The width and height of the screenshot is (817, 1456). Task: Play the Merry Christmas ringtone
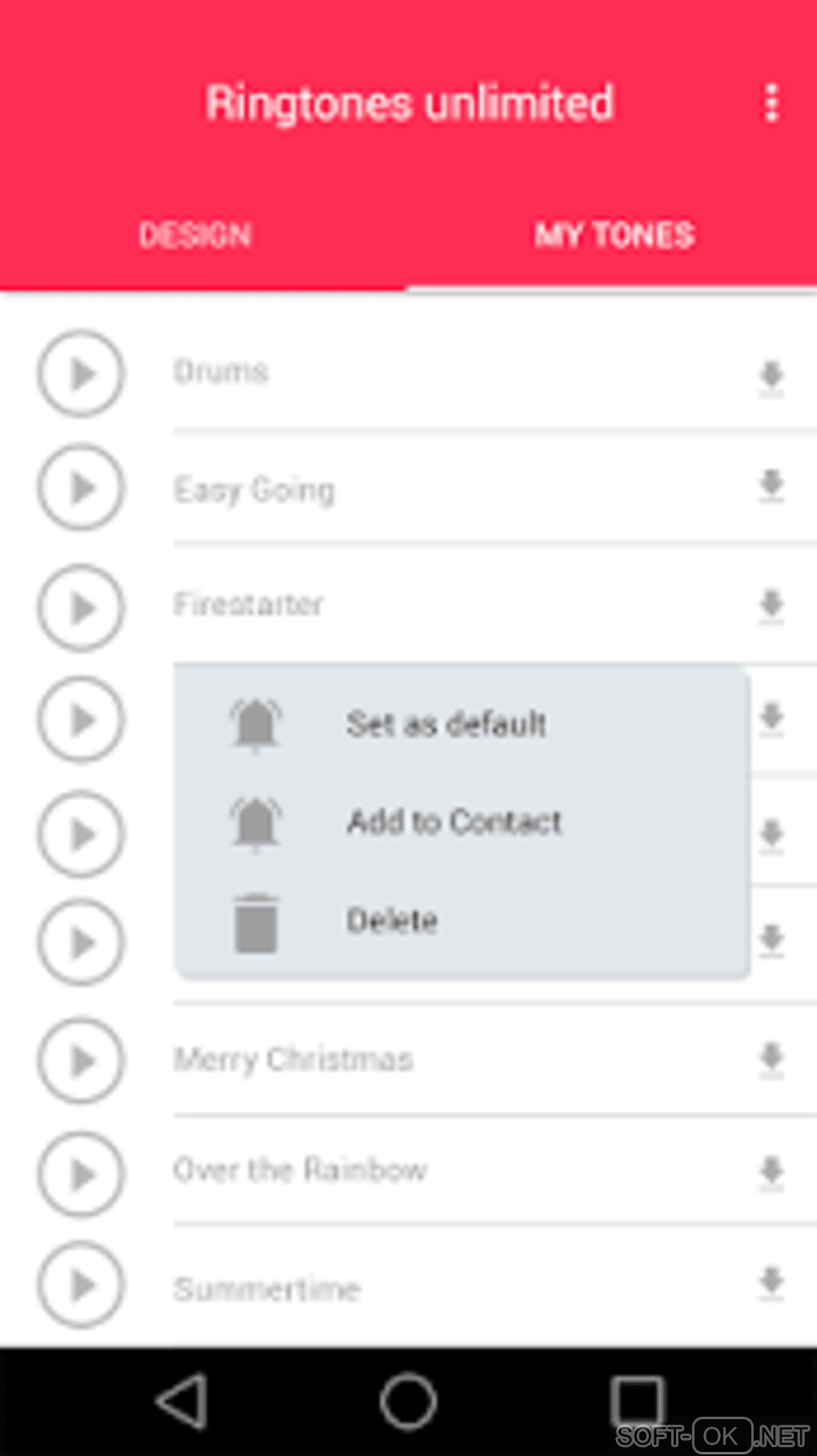[x=81, y=1060]
